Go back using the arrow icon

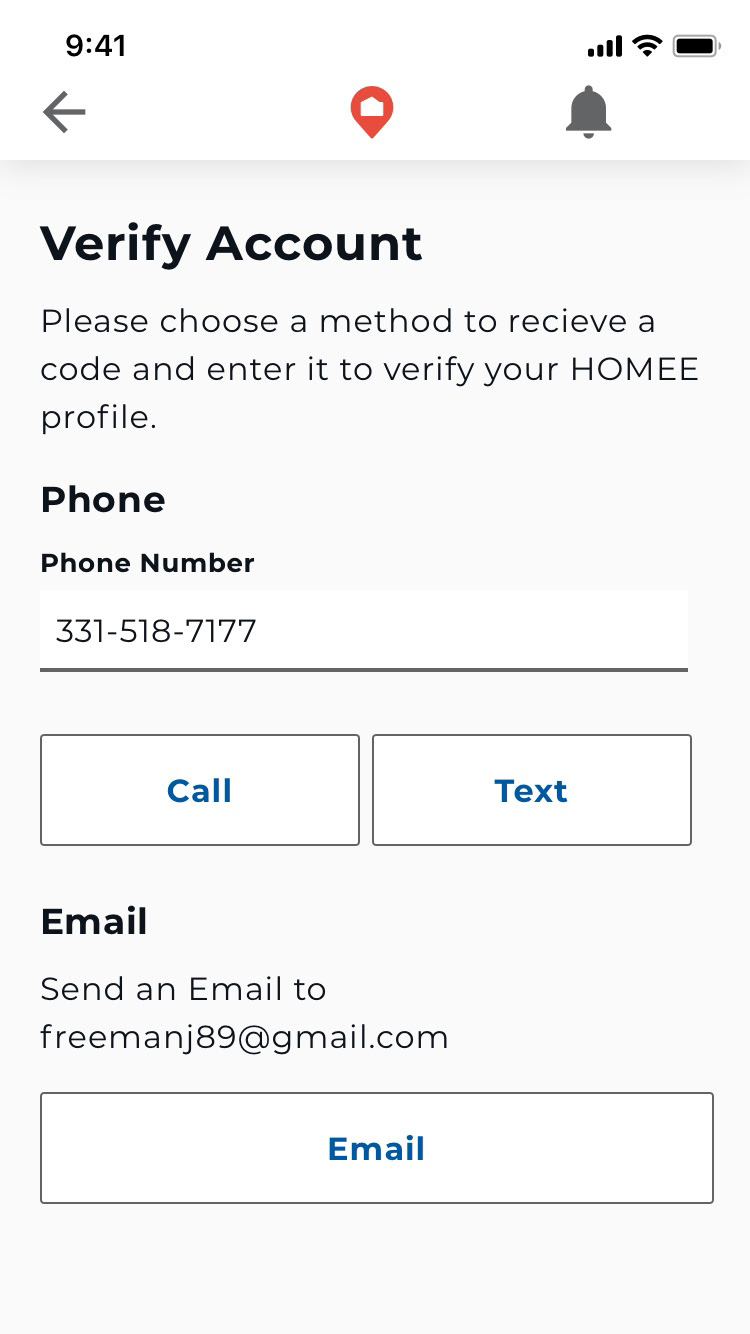pyautogui.click(x=64, y=113)
